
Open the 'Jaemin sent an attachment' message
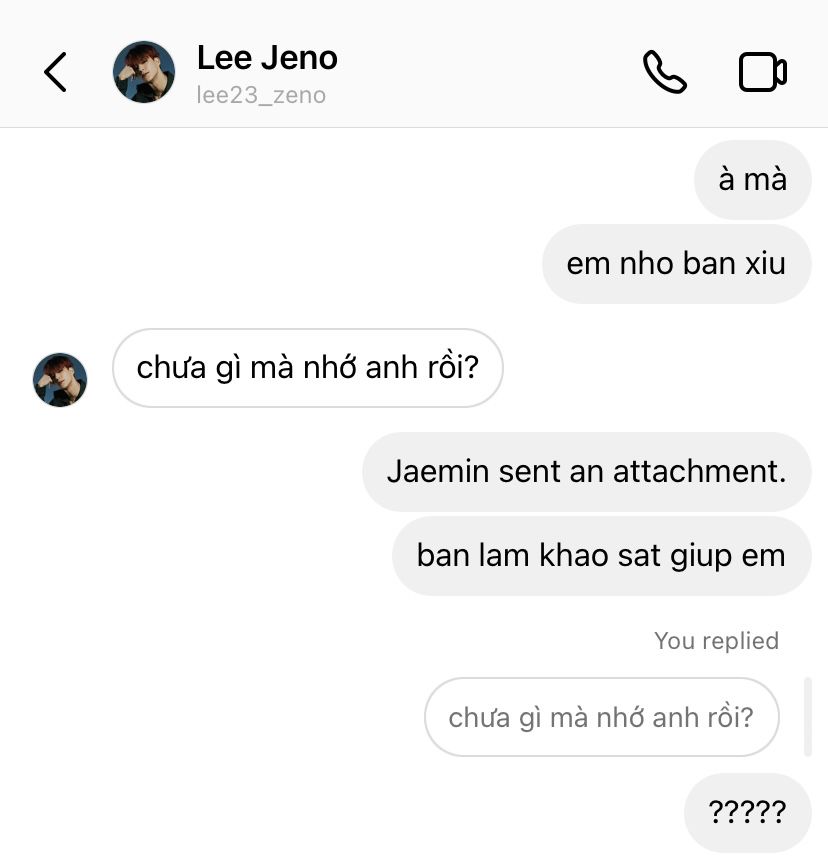click(x=586, y=471)
